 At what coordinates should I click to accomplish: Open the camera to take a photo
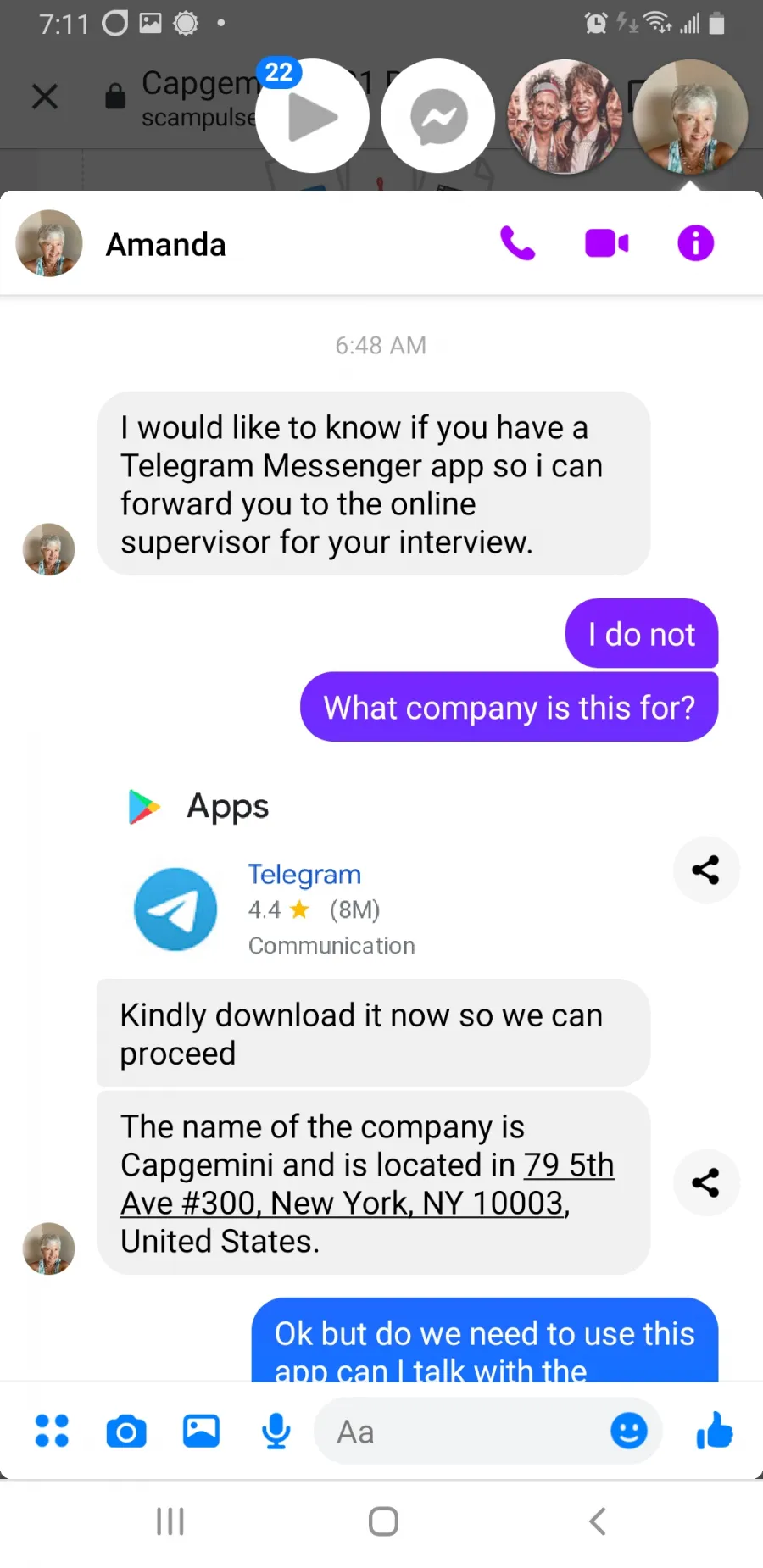tap(126, 1432)
